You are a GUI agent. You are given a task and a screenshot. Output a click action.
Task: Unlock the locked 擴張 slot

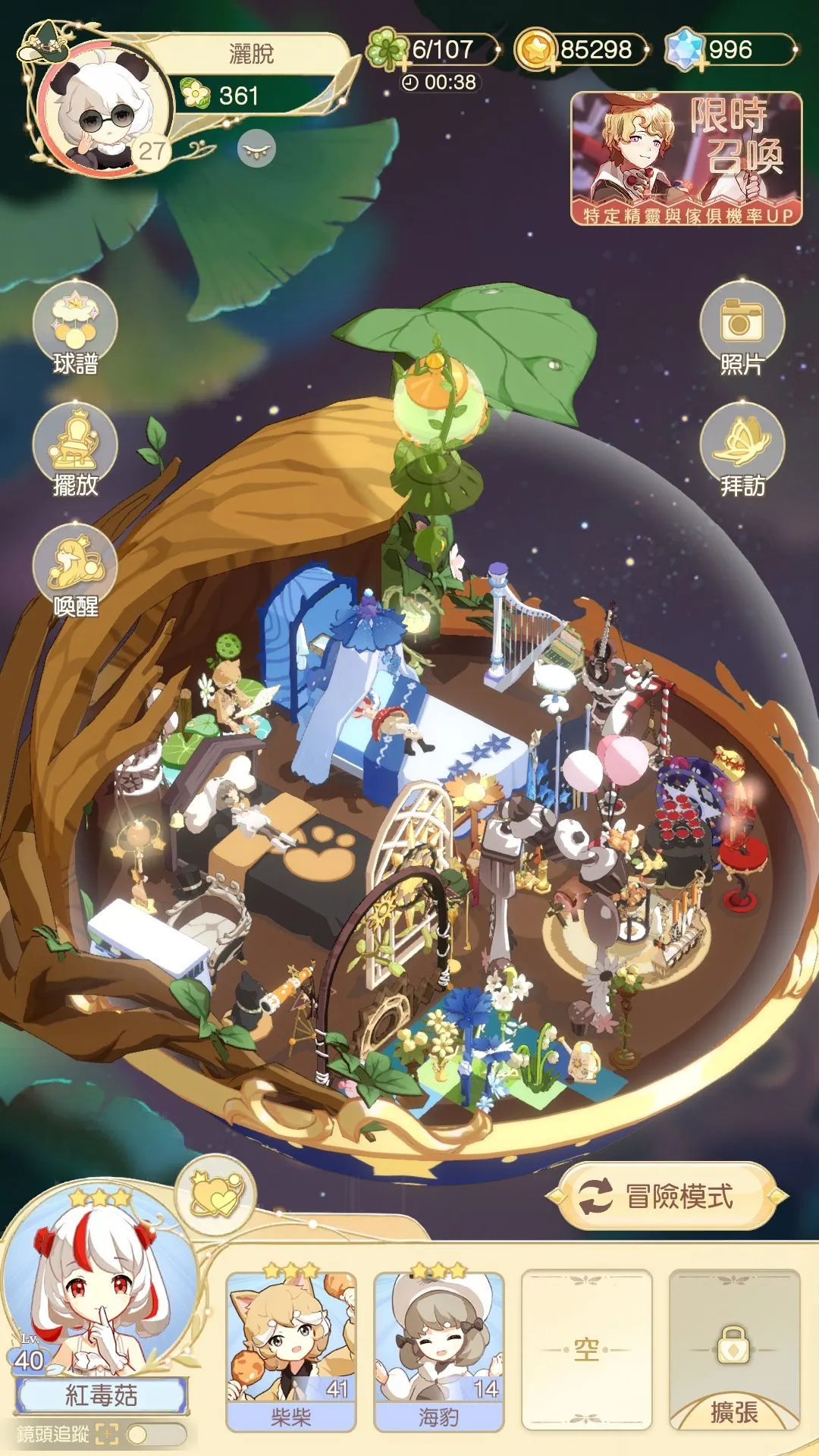tap(733, 1350)
